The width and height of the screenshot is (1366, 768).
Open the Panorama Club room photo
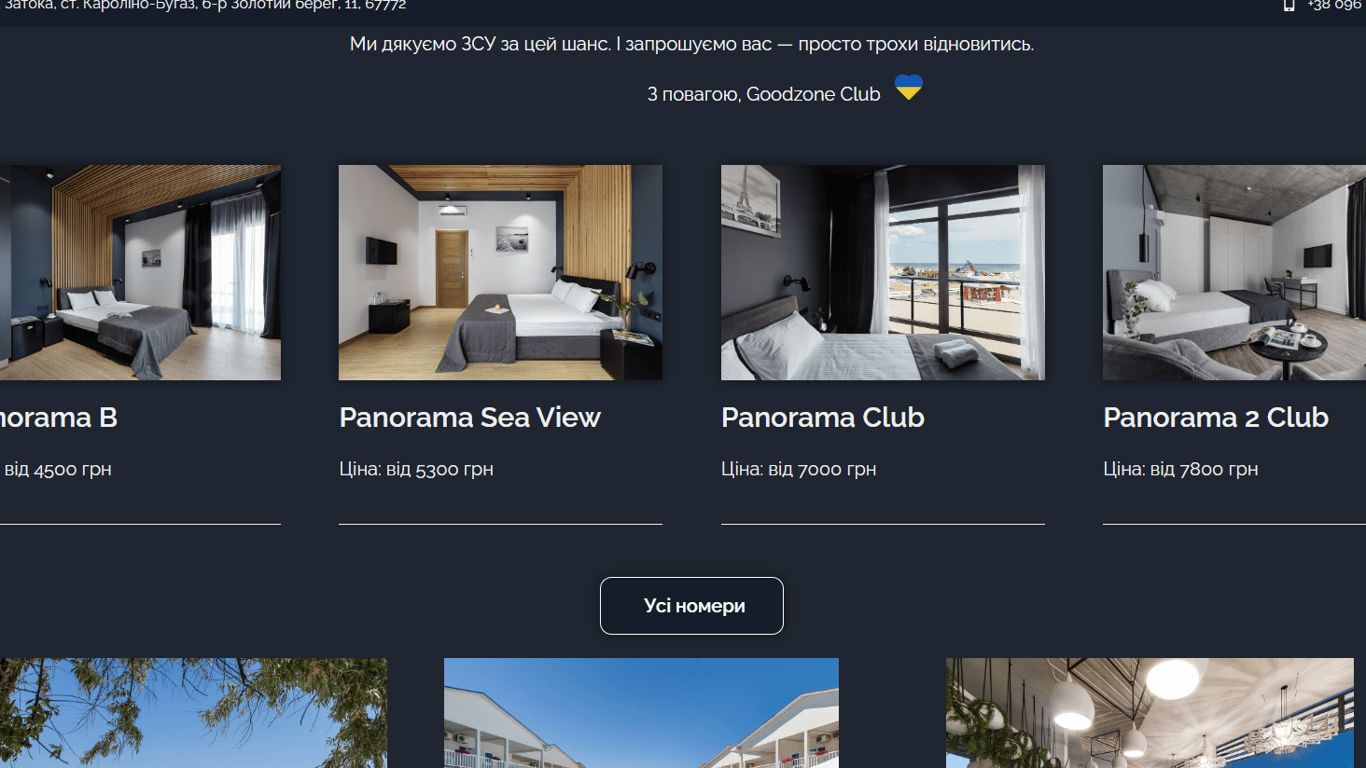(882, 272)
